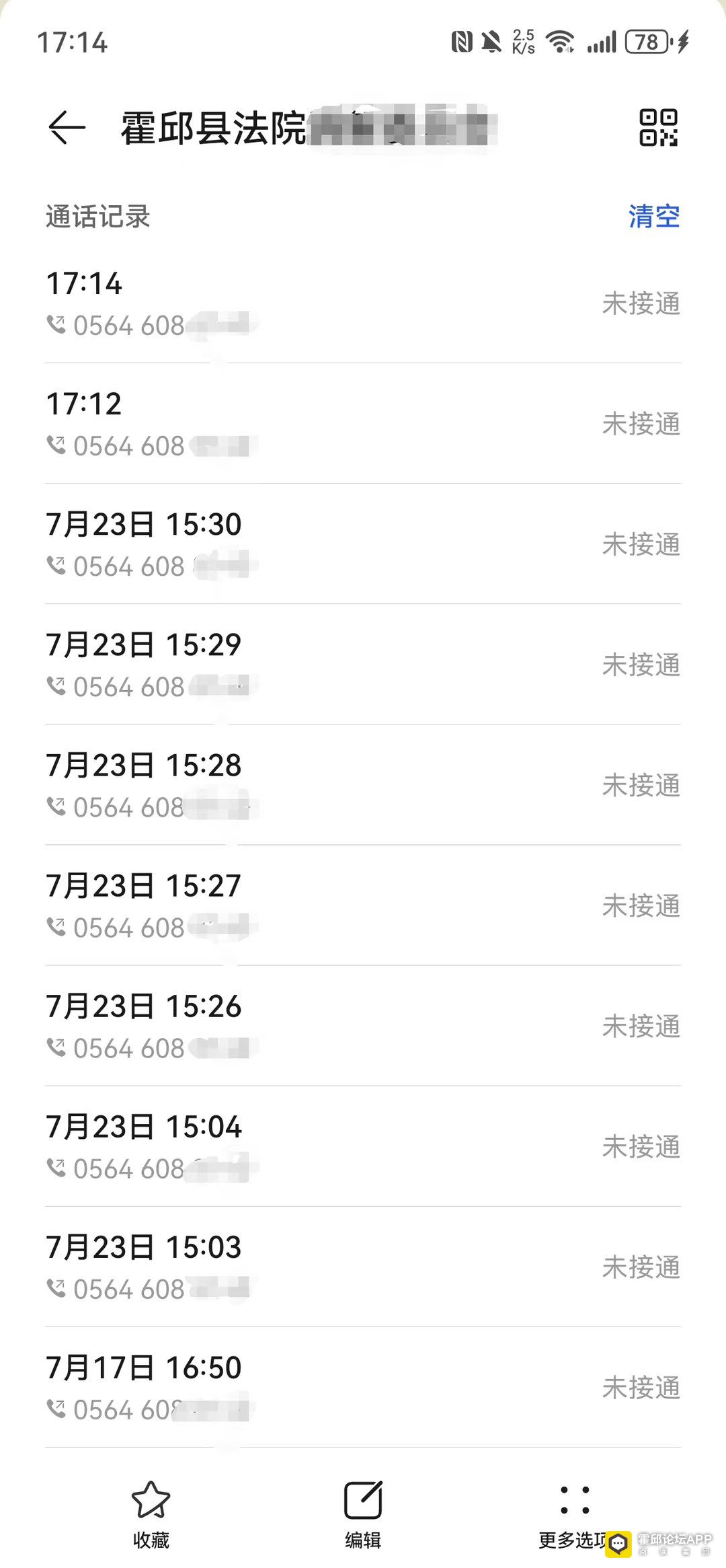Open the 17:12 call record
The image size is (726, 1568).
363,424
